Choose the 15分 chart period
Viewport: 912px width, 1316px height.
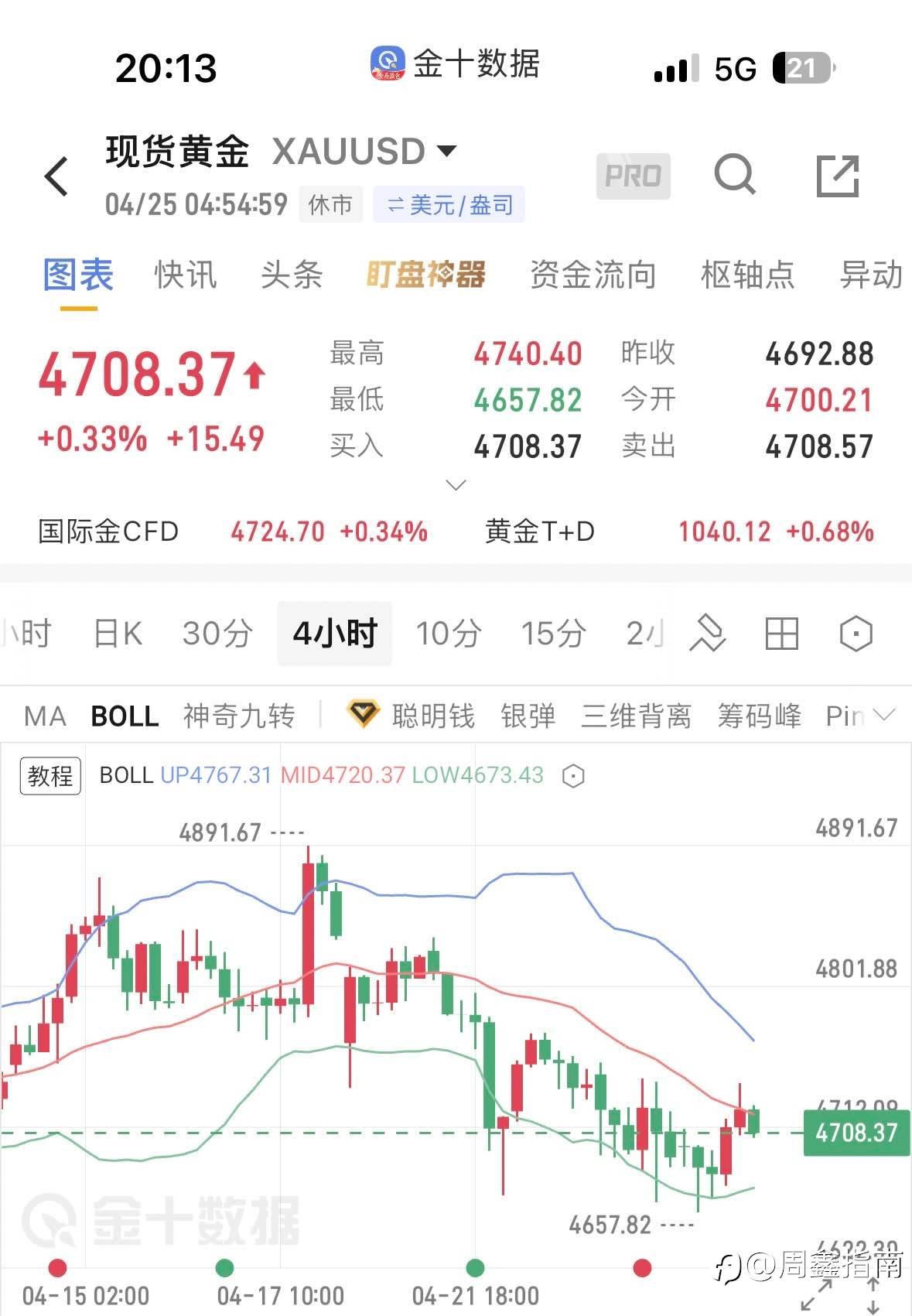(553, 634)
